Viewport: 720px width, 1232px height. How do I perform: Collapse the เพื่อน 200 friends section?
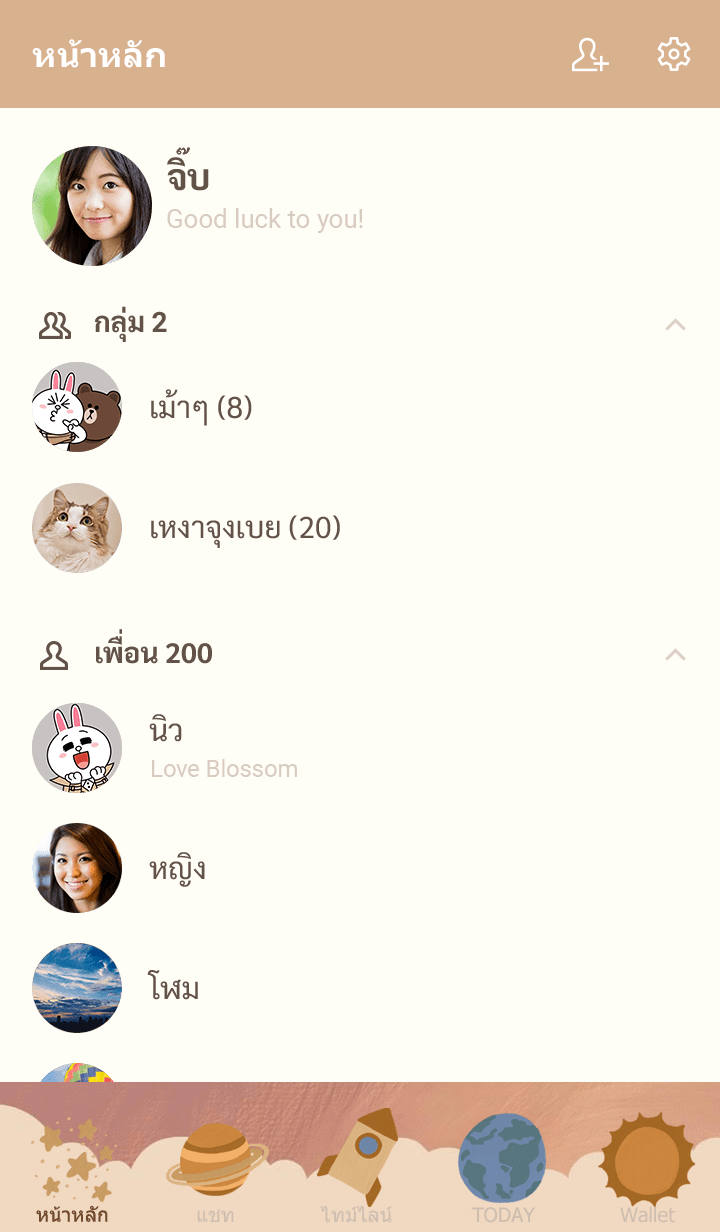click(x=676, y=654)
